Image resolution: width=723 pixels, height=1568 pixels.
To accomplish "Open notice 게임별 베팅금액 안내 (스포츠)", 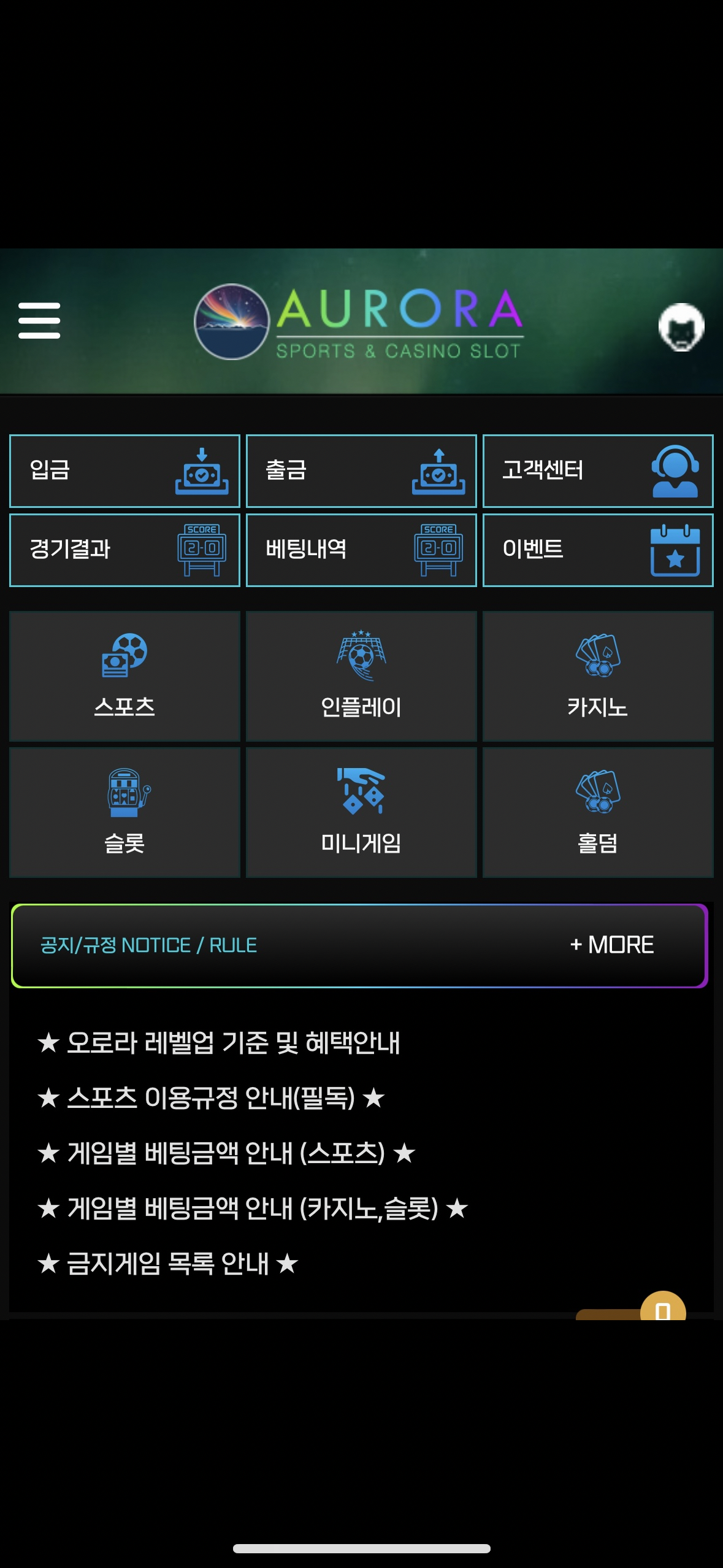I will point(226,1153).
